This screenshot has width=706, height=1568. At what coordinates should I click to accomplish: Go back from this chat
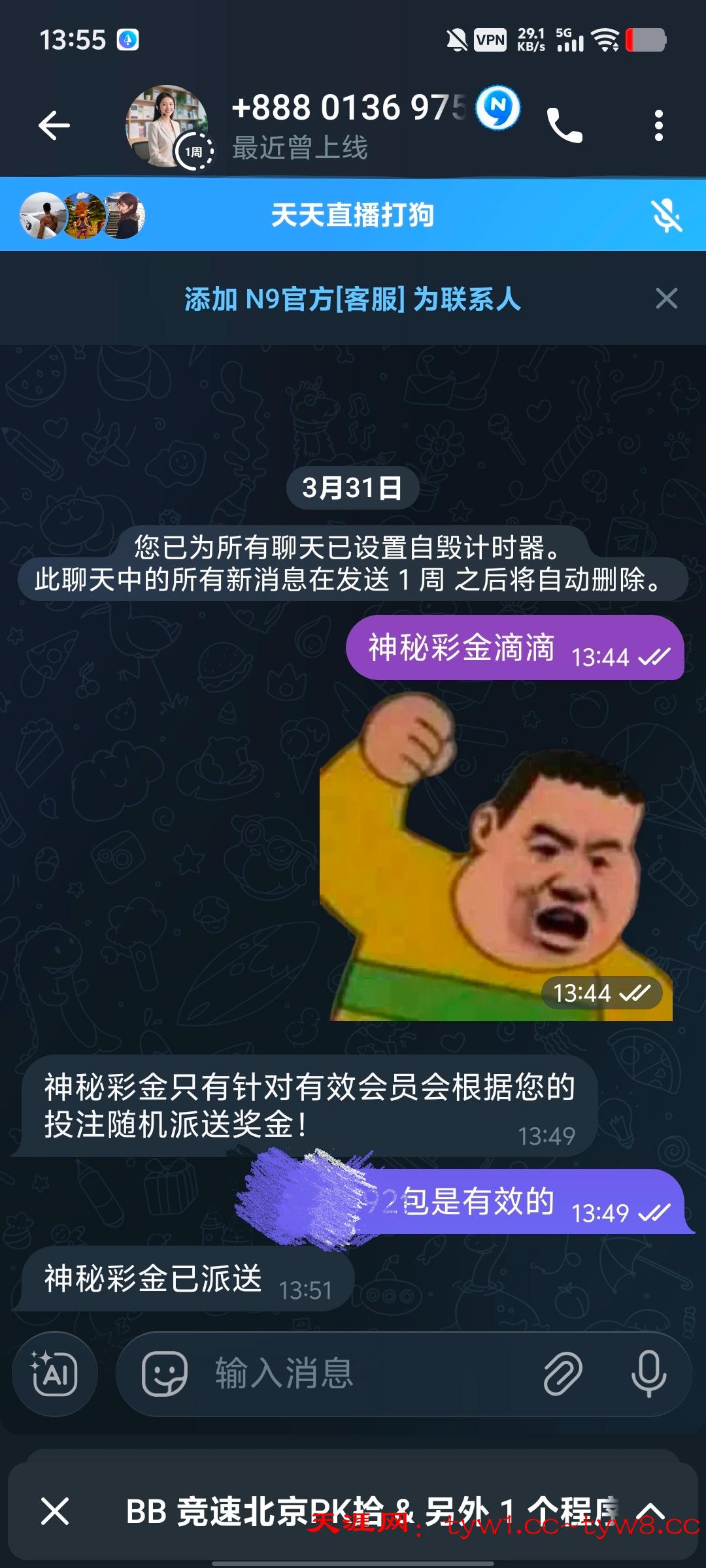coord(54,125)
